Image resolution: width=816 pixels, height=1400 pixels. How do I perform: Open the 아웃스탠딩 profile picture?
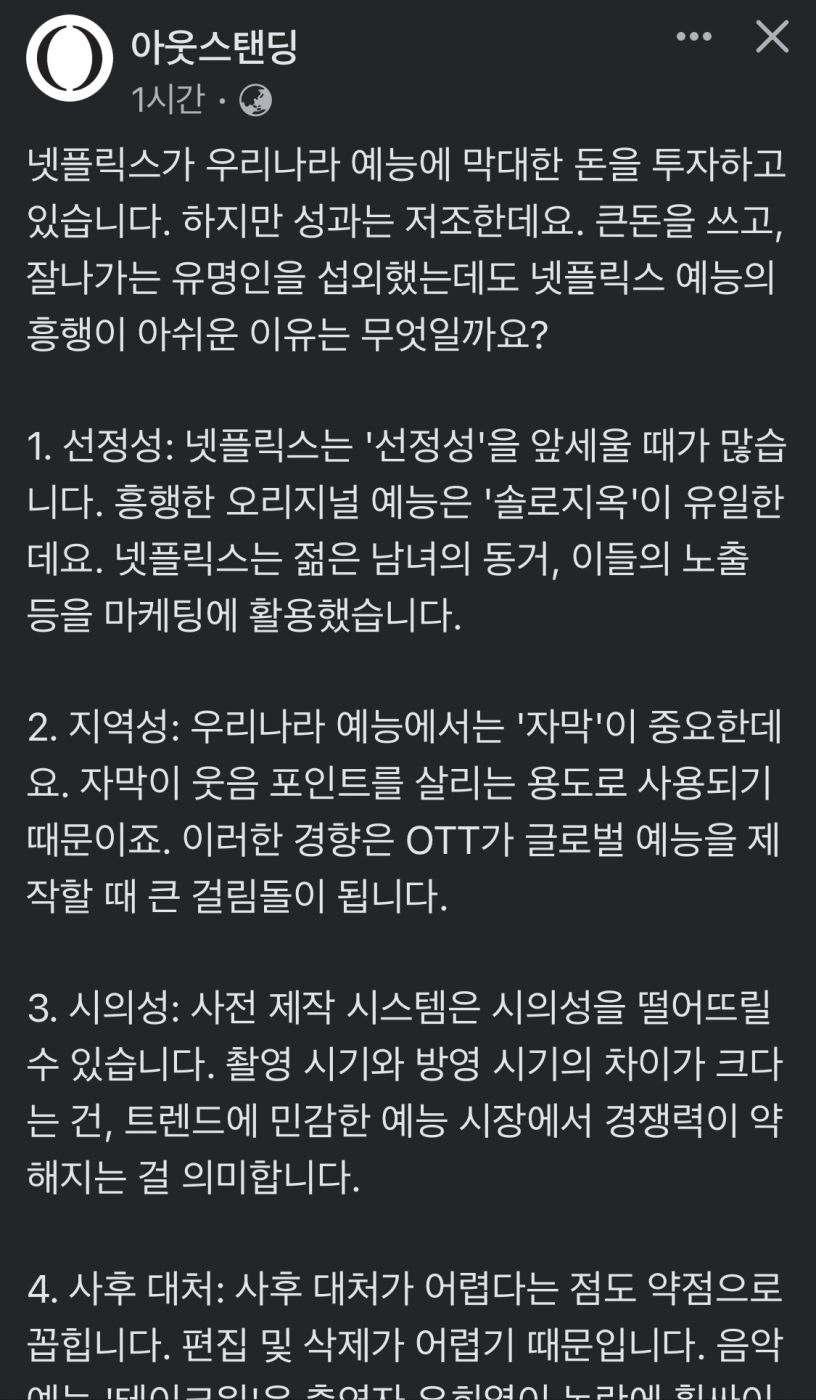pos(69,58)
